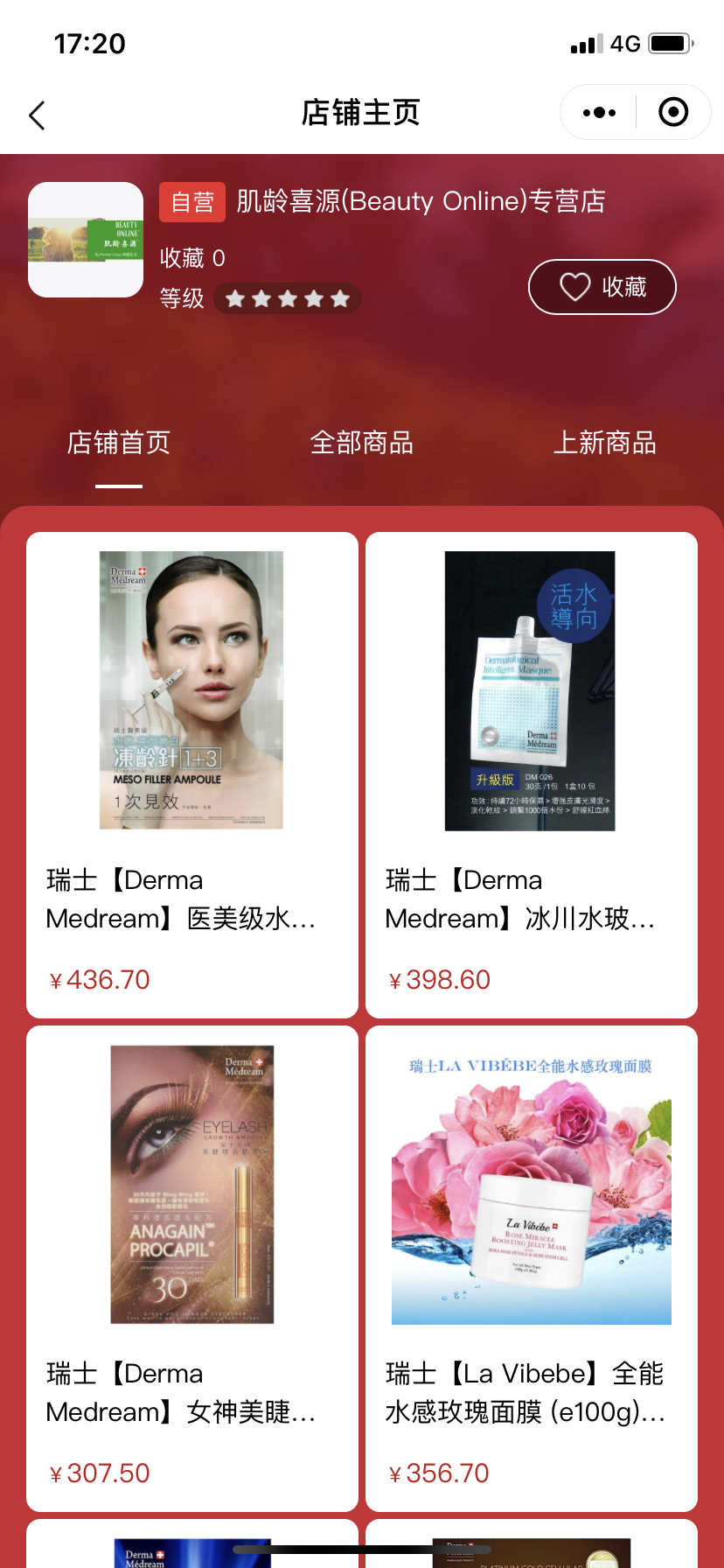The height and width of the screenshot is (1568, 724).
Task: View the Derma Medream 女神美睫 product at ¥307.50
Action: [x=191, y=1268]
